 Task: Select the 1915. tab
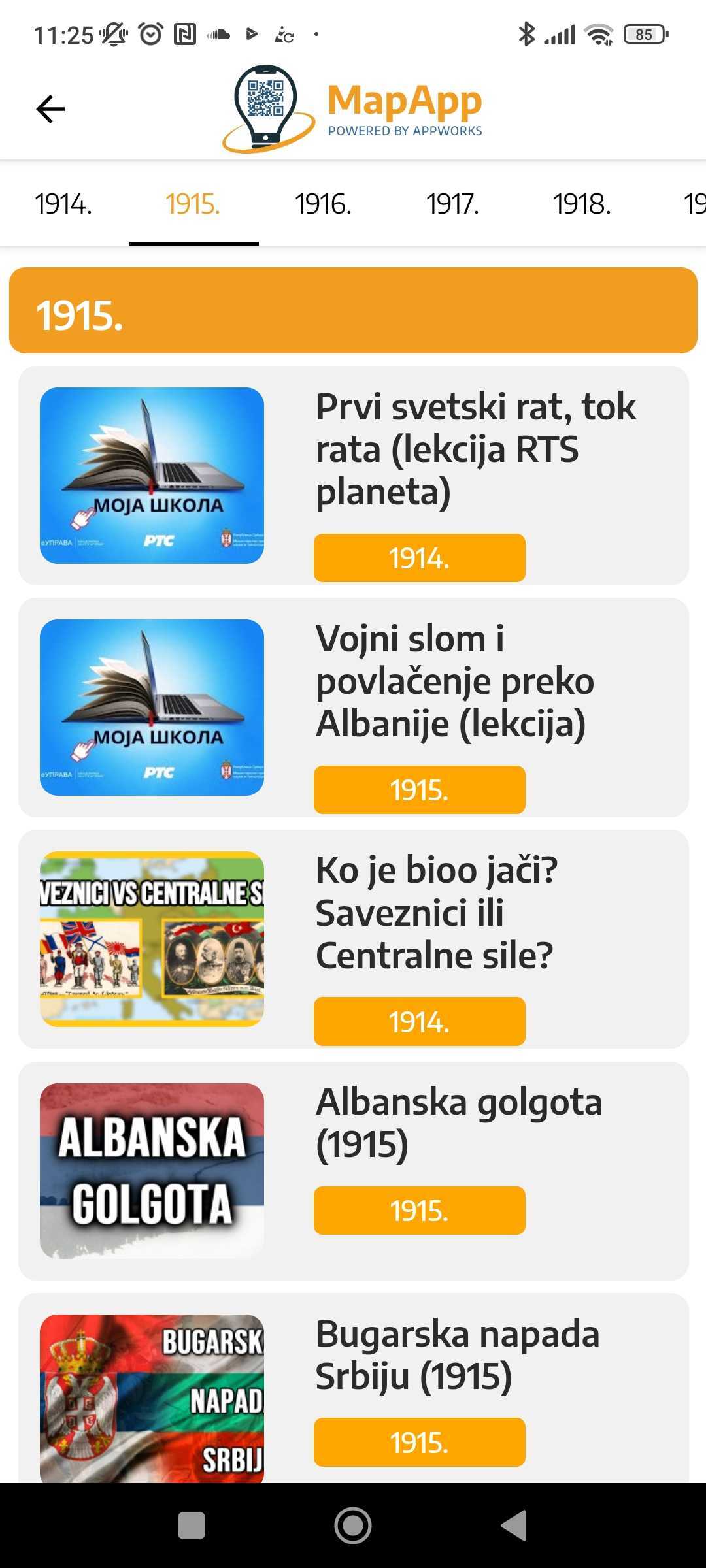[193, 204]
